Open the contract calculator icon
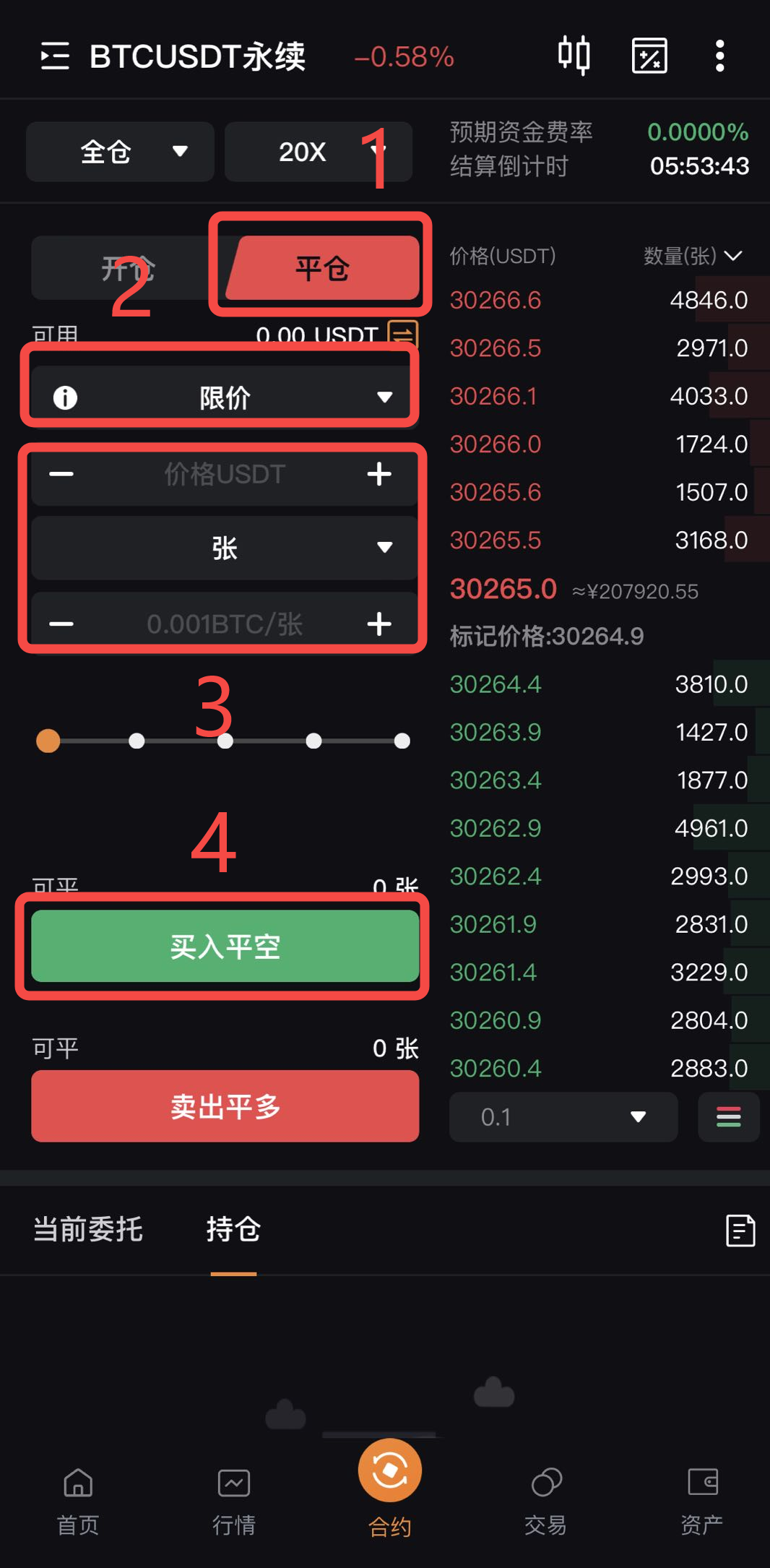The image size is (770, 1568). (x=649, y=56)
